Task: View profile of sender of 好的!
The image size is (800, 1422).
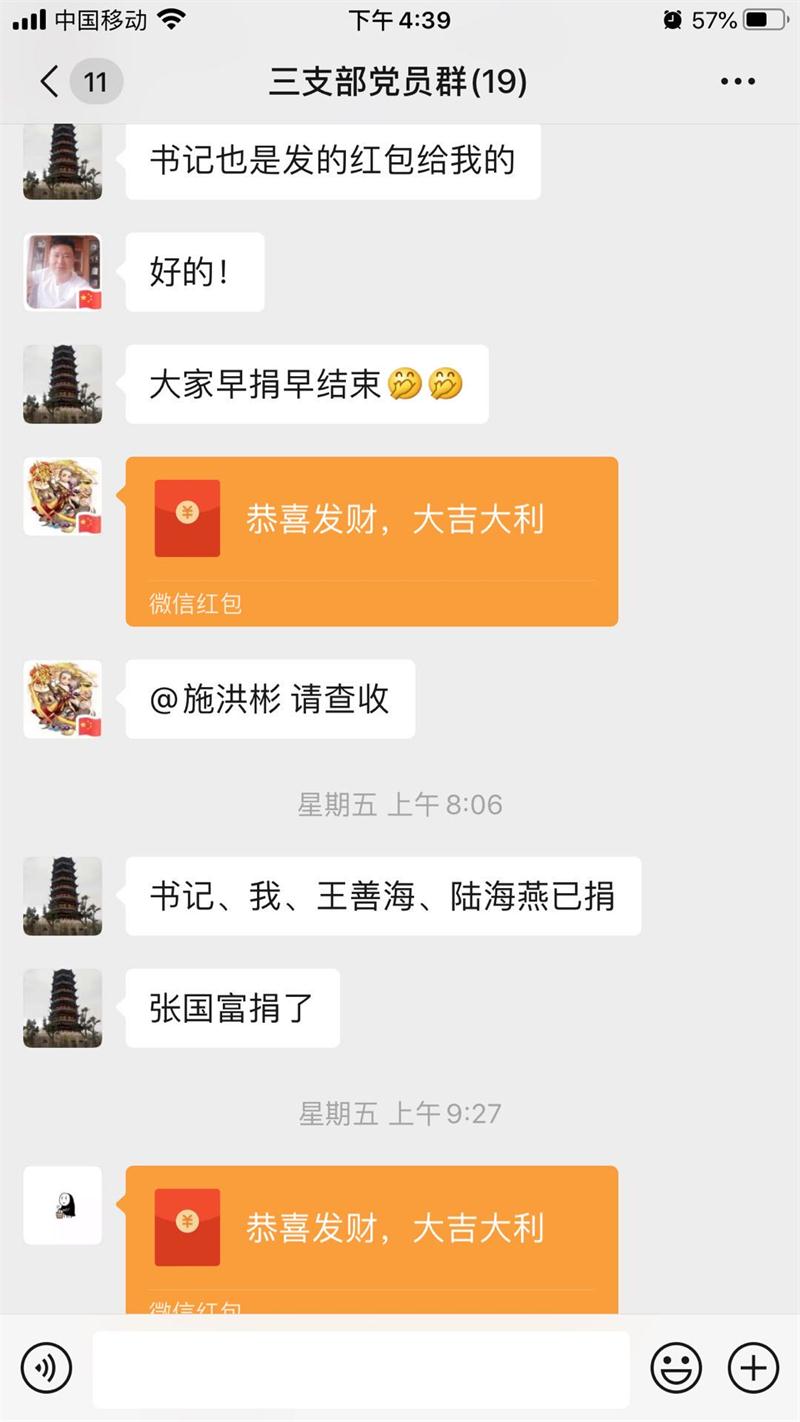Action: coord(63,272)
